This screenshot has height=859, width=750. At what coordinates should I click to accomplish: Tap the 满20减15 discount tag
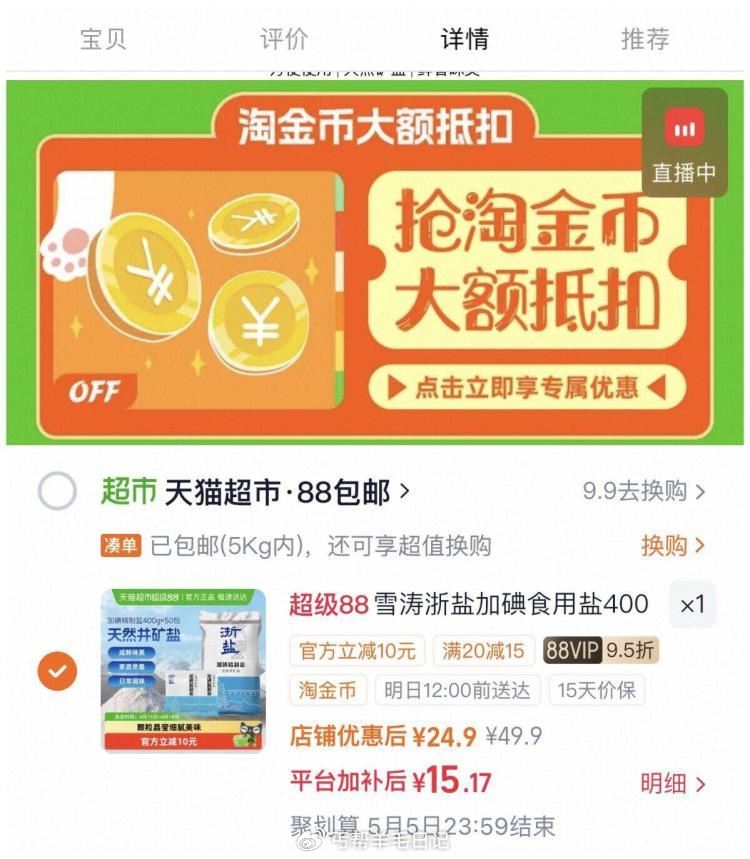pos(484,651)
